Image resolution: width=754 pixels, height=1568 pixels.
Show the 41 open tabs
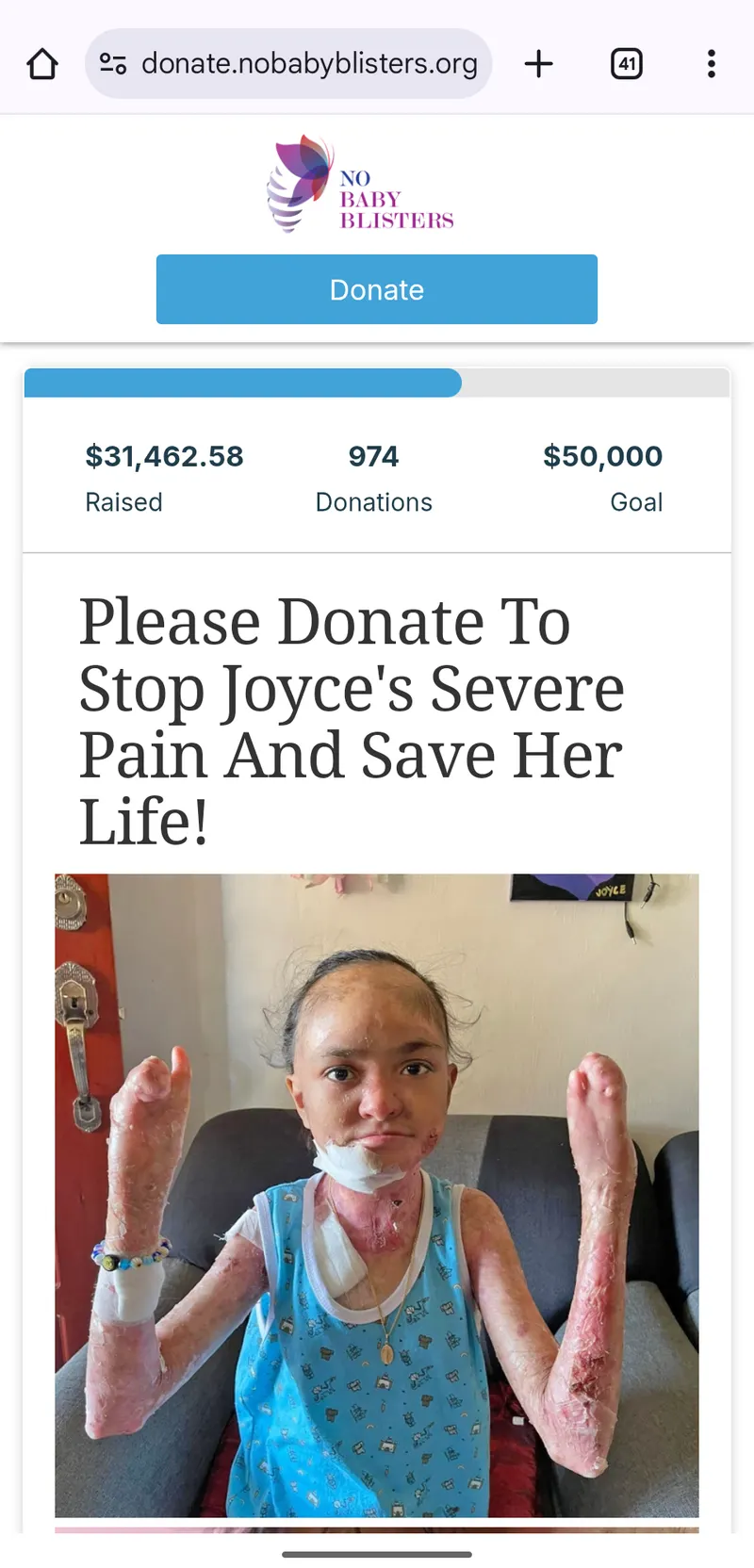click(627, 64)
